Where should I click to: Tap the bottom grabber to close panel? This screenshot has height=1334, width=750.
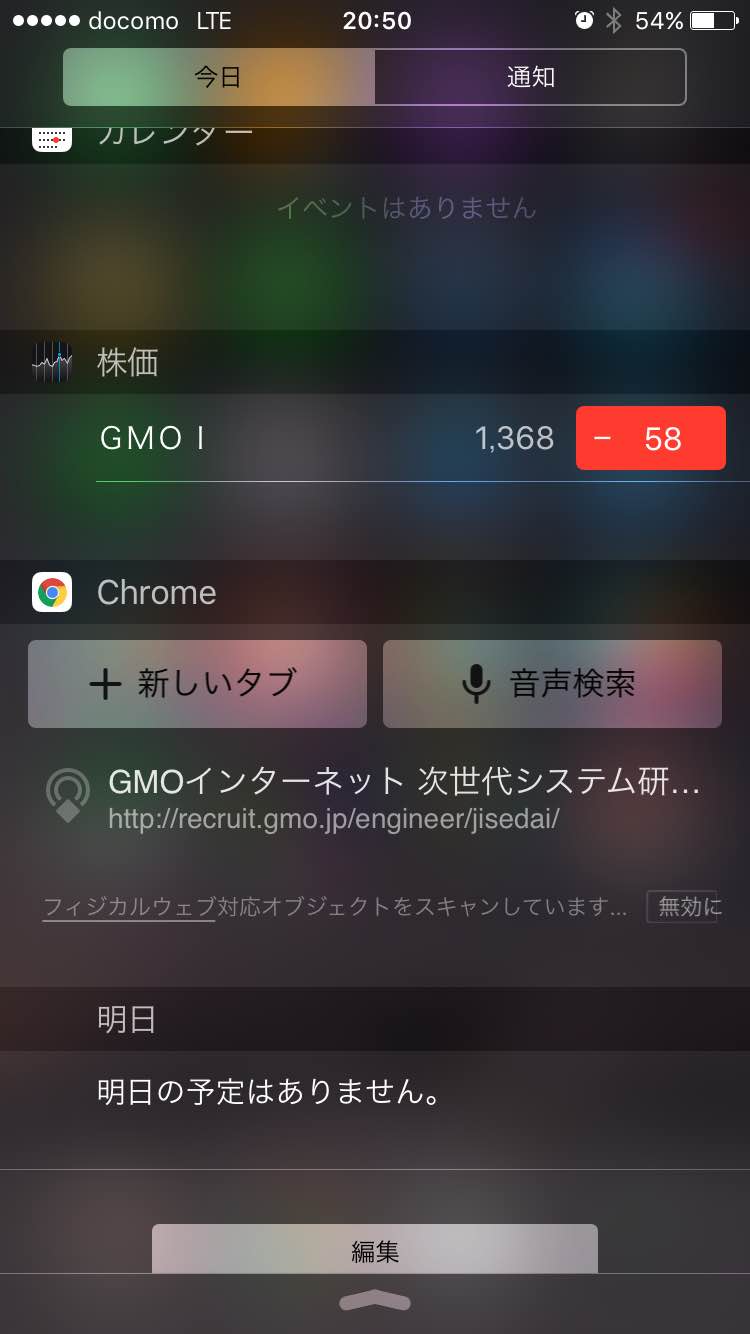(x=375, y=1300)
